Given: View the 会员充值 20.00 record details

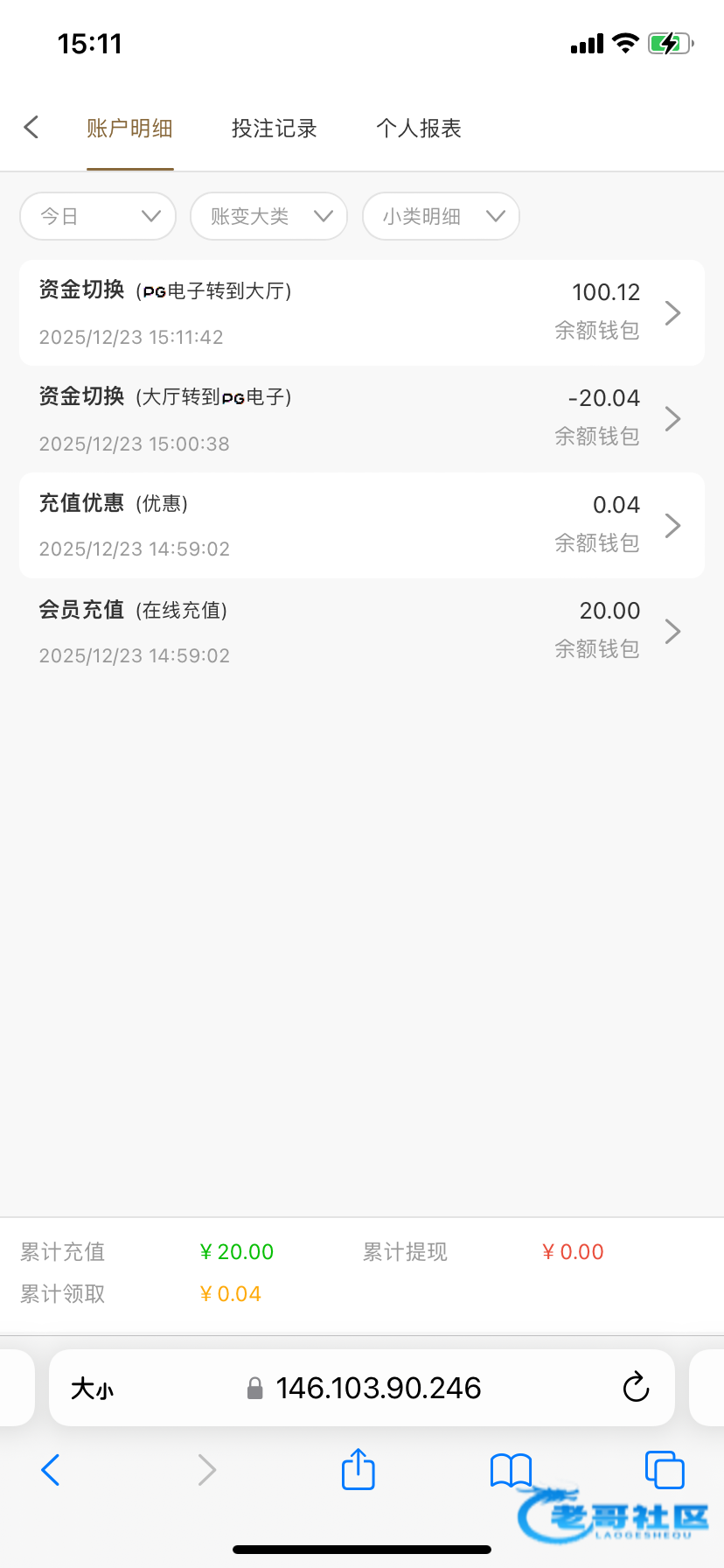Looking at the screenshot, I should [x=362, y=632].
